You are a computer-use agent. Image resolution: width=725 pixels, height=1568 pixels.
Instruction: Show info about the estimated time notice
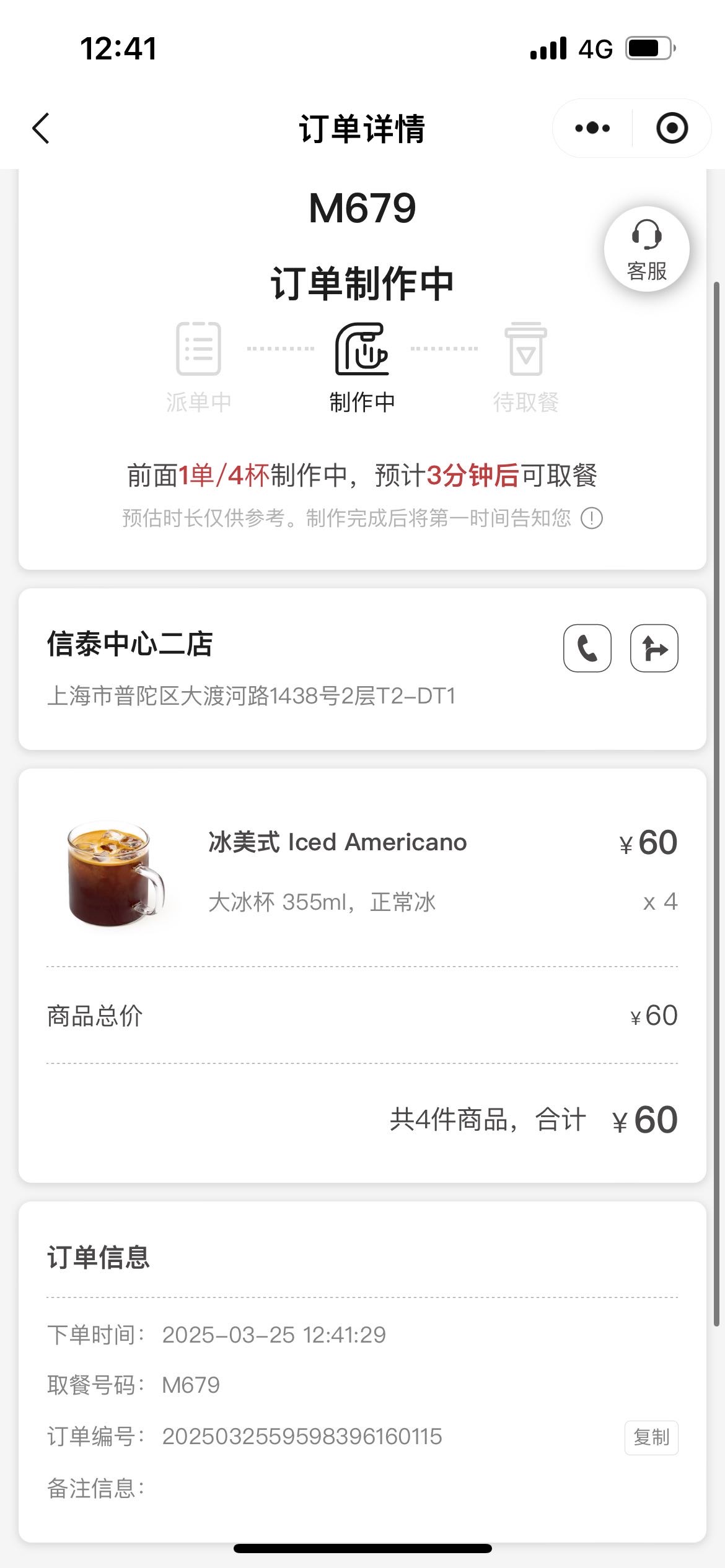pyautogui.click(x=592, y=518)
